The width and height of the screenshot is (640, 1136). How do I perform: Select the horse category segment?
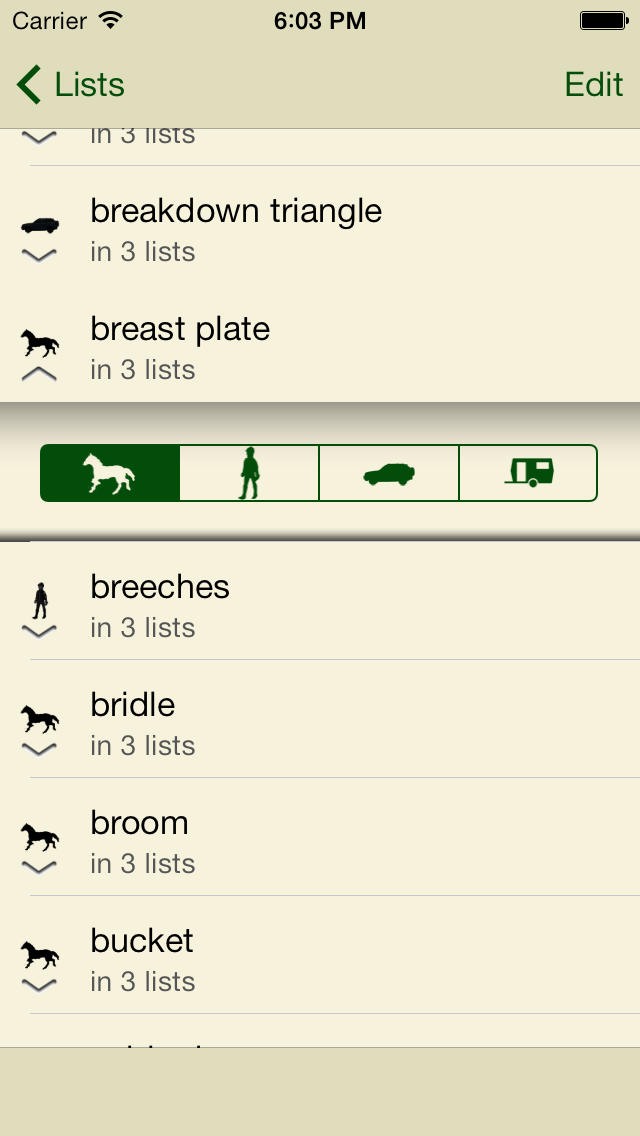(x=110, y=473)
